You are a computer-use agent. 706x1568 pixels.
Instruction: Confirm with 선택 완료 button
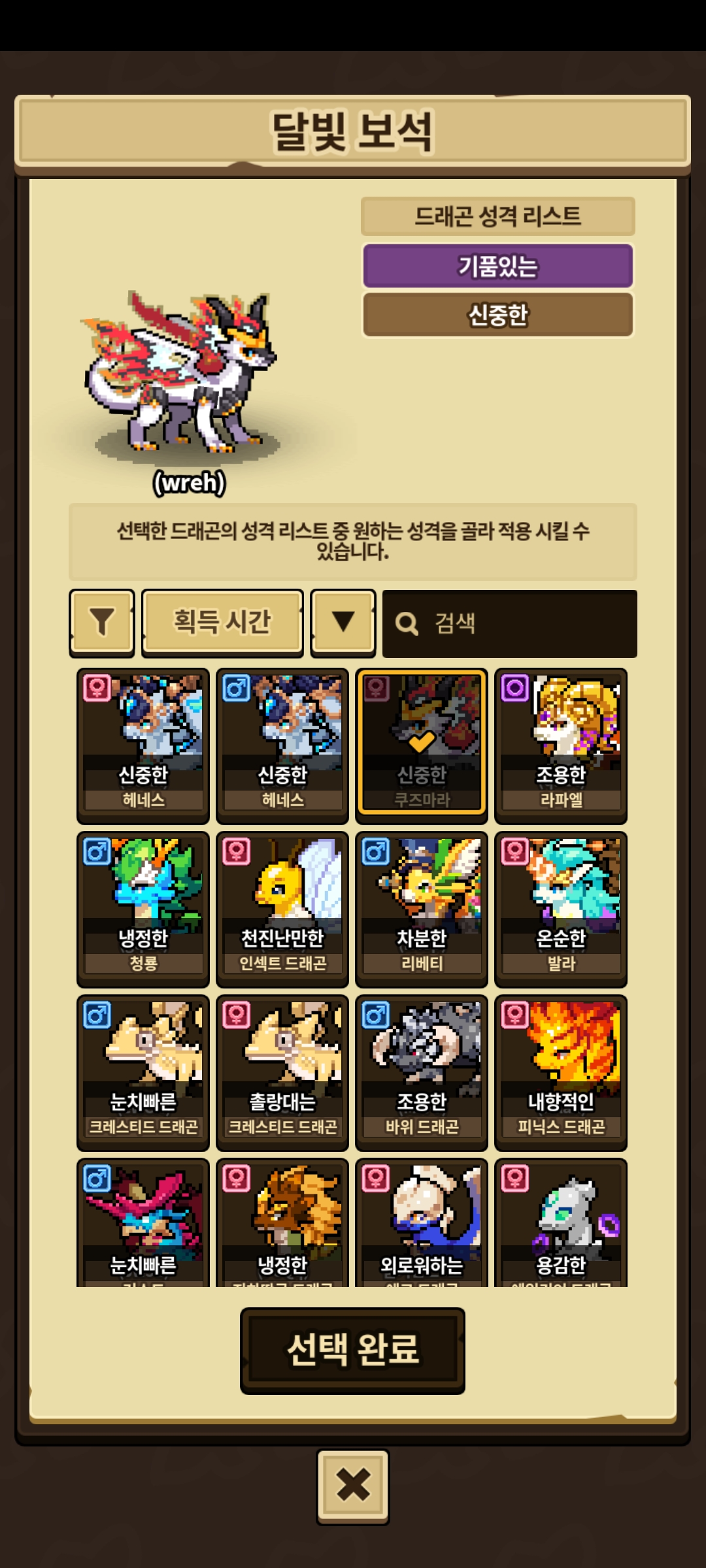coord(352,1350)
